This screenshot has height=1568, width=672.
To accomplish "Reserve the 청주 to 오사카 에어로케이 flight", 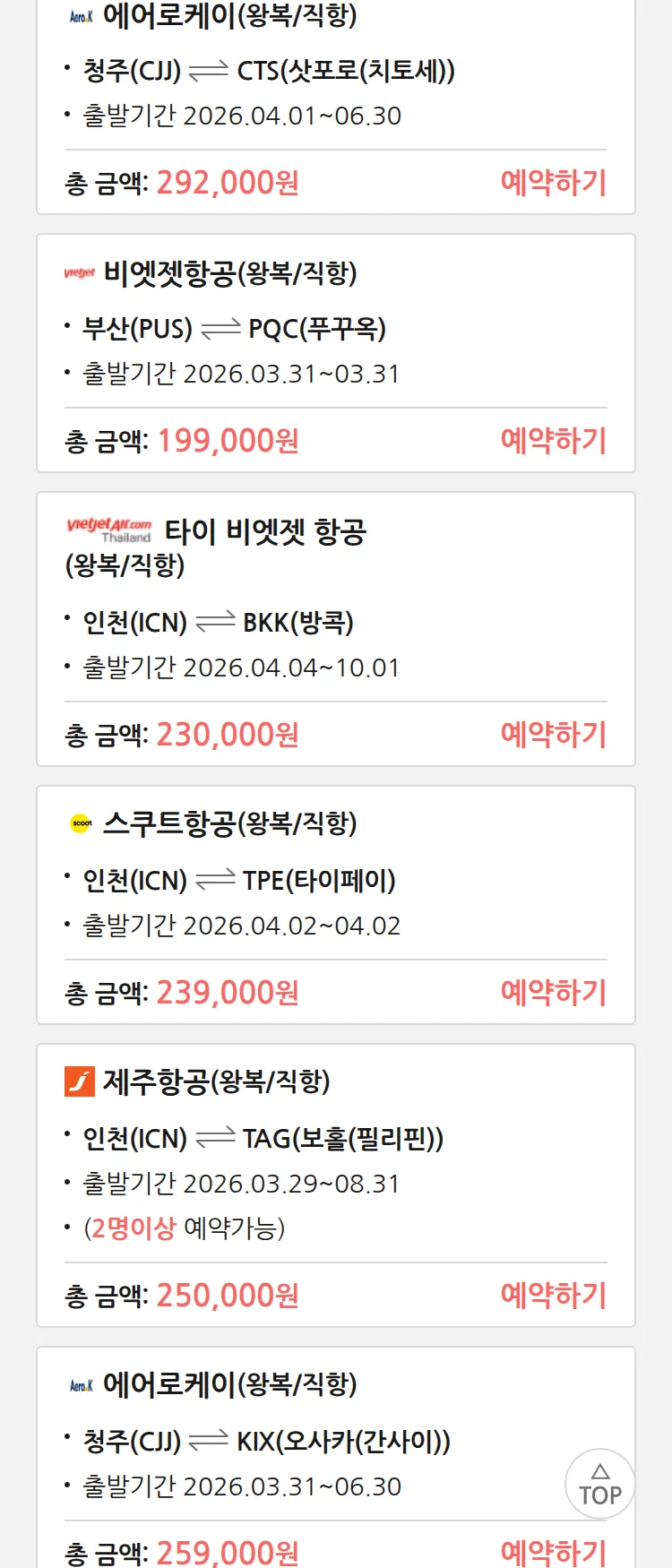I will click(553, 1552).
